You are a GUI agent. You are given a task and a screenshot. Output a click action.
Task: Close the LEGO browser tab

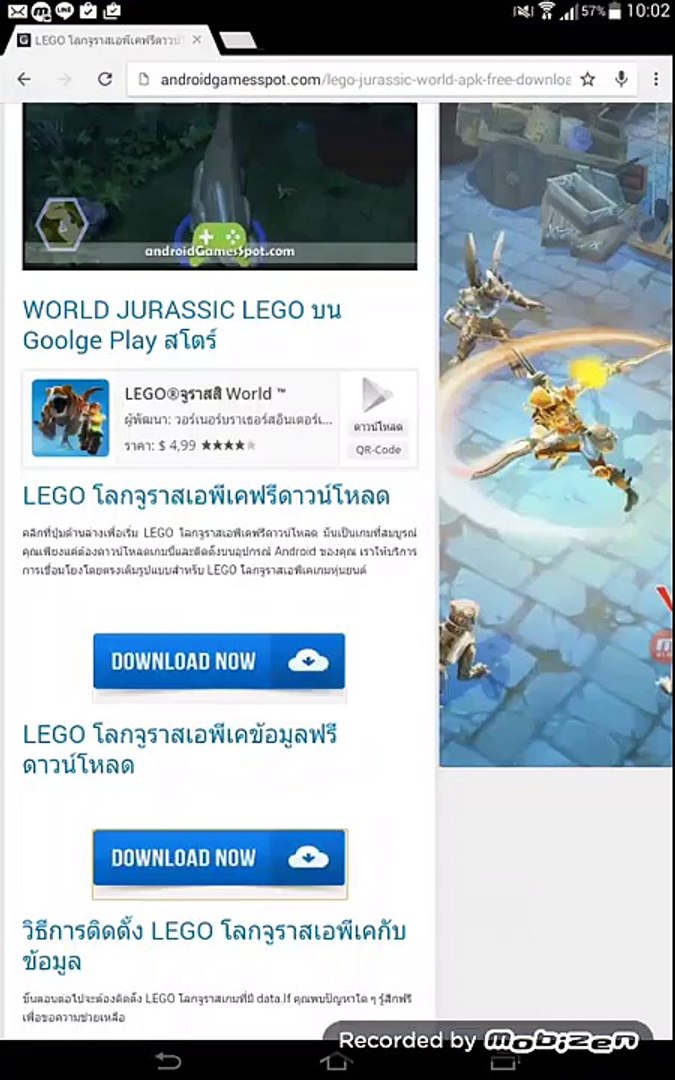[197, 40]
